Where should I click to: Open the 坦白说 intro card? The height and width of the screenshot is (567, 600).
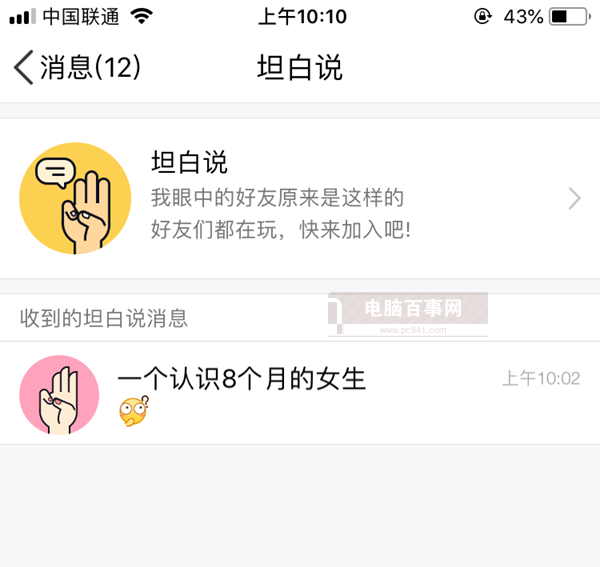(x=300, y=198)
